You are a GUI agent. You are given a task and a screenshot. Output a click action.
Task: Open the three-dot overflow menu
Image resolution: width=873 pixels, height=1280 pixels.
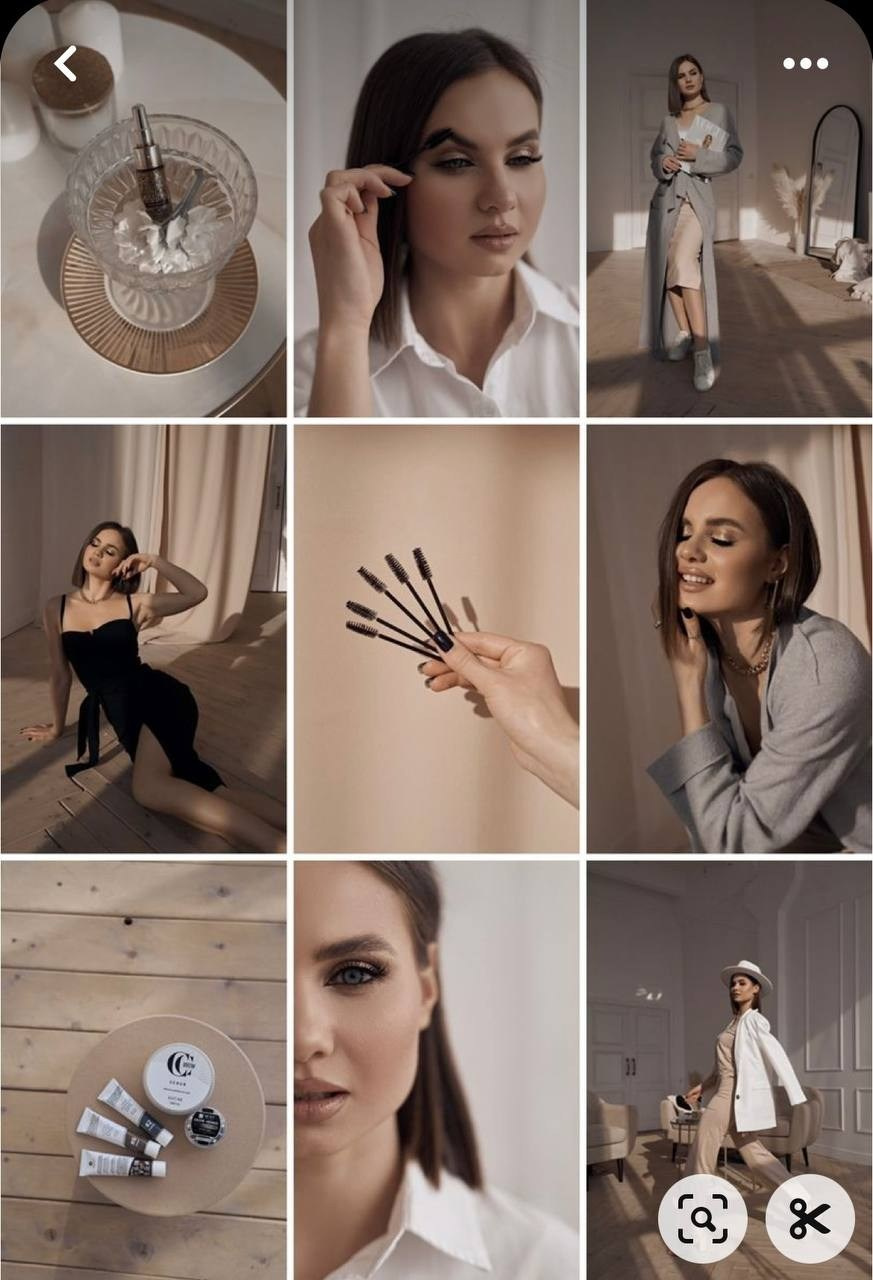point(805,64)
